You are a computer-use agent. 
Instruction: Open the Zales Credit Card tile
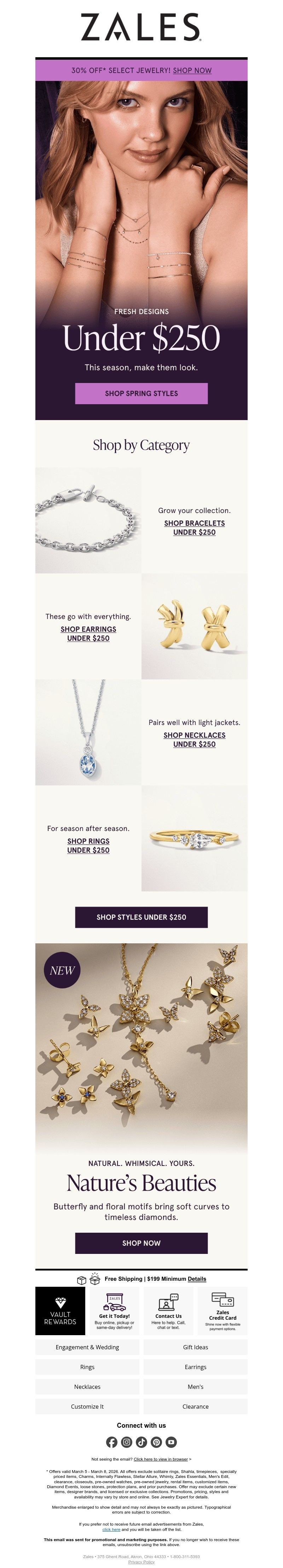[x=223, y=1310]
